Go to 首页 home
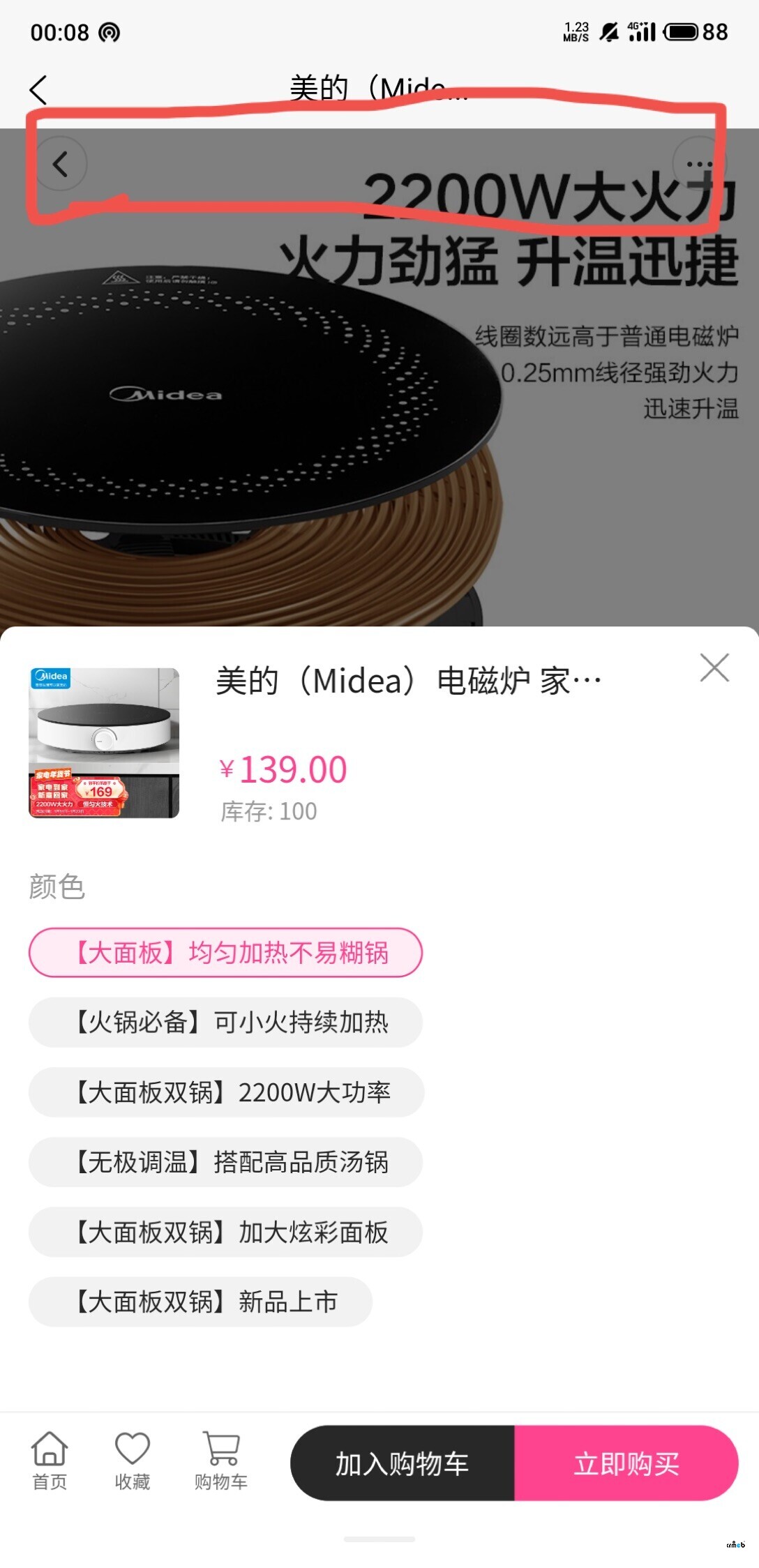This screenshot has height=1568, width=759. [x=50, y=1461]
